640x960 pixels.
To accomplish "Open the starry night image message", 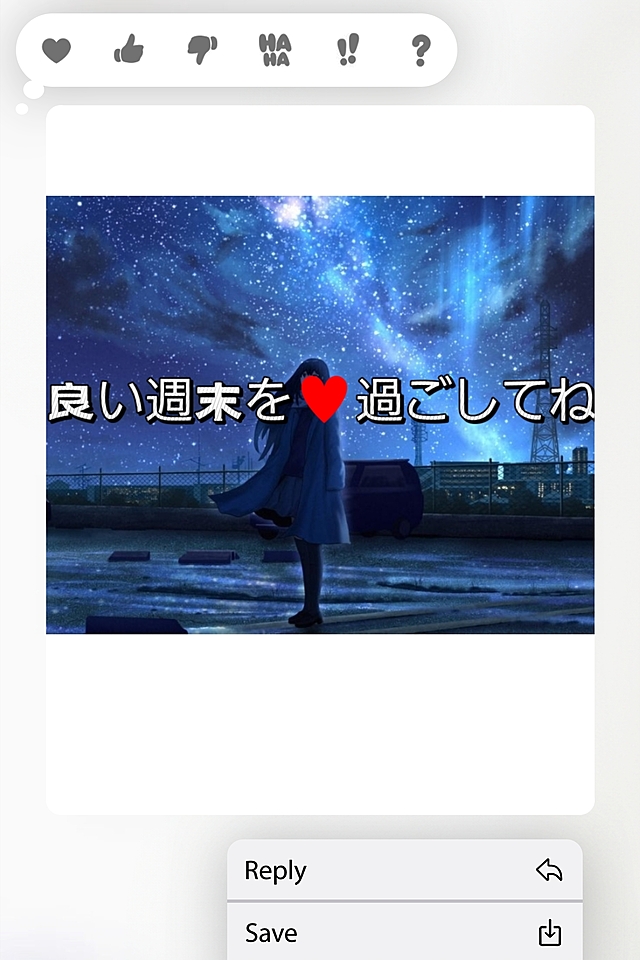I will pyautogui.click(x=320, y=415).
